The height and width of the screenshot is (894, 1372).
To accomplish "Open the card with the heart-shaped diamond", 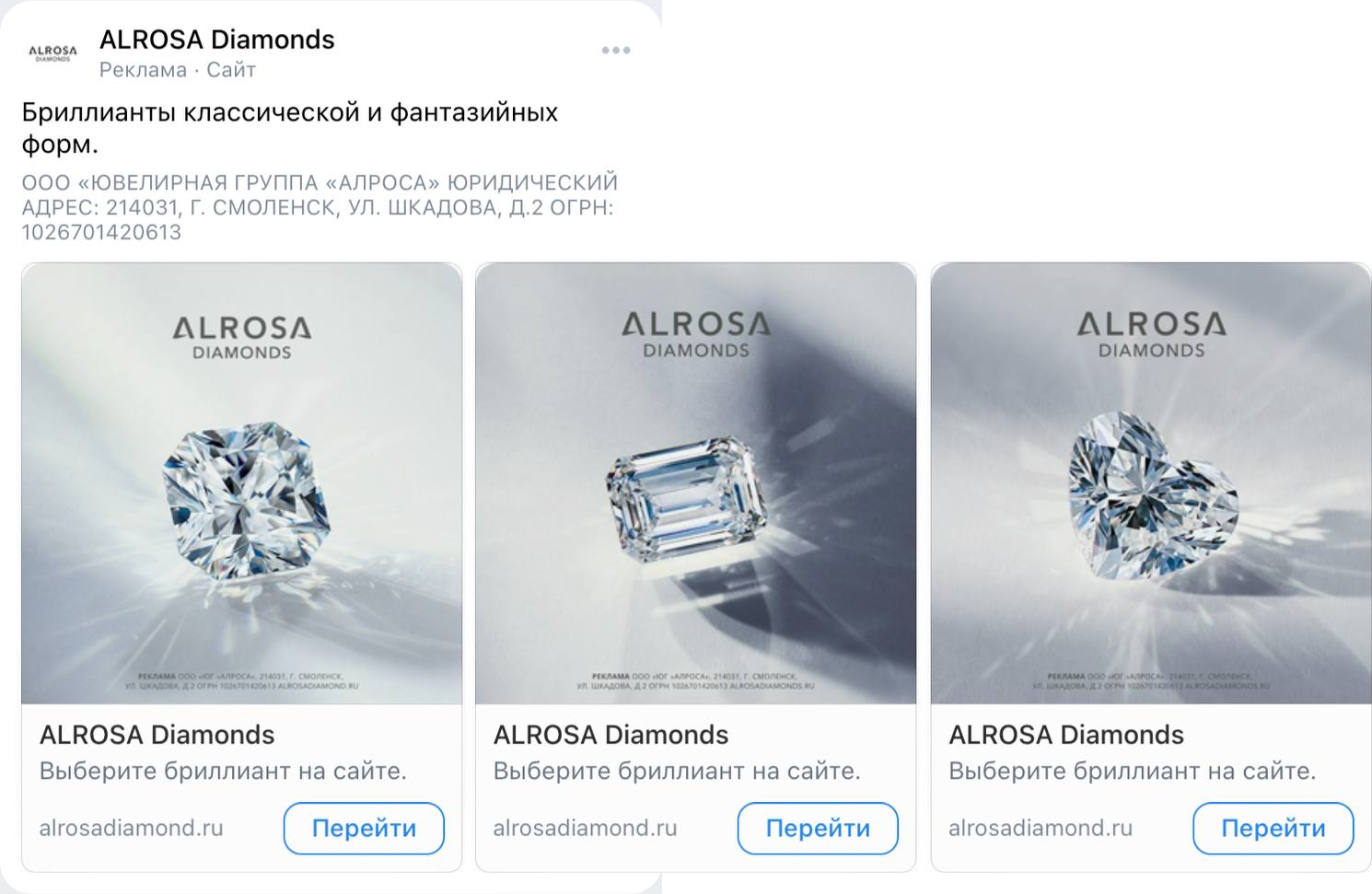I will (x=1151, y=483).
